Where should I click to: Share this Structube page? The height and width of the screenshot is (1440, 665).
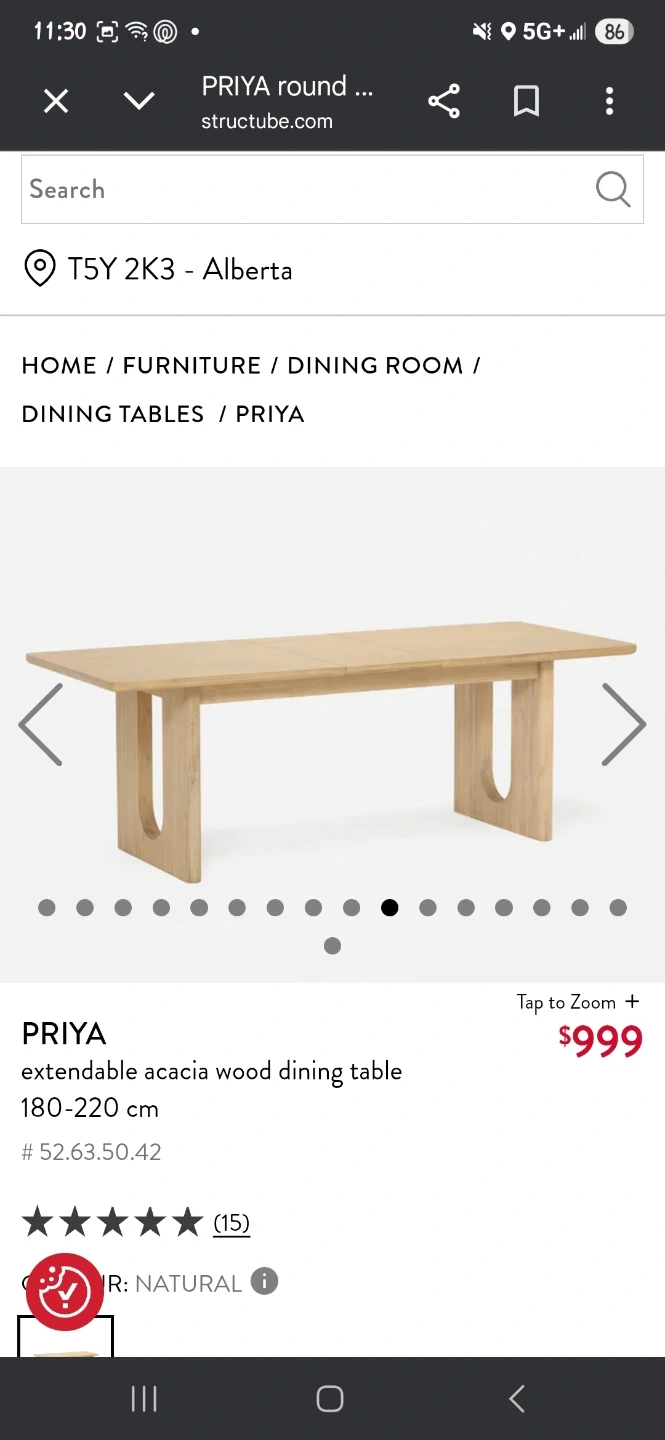pyautogui.click(x=444, y=101)
